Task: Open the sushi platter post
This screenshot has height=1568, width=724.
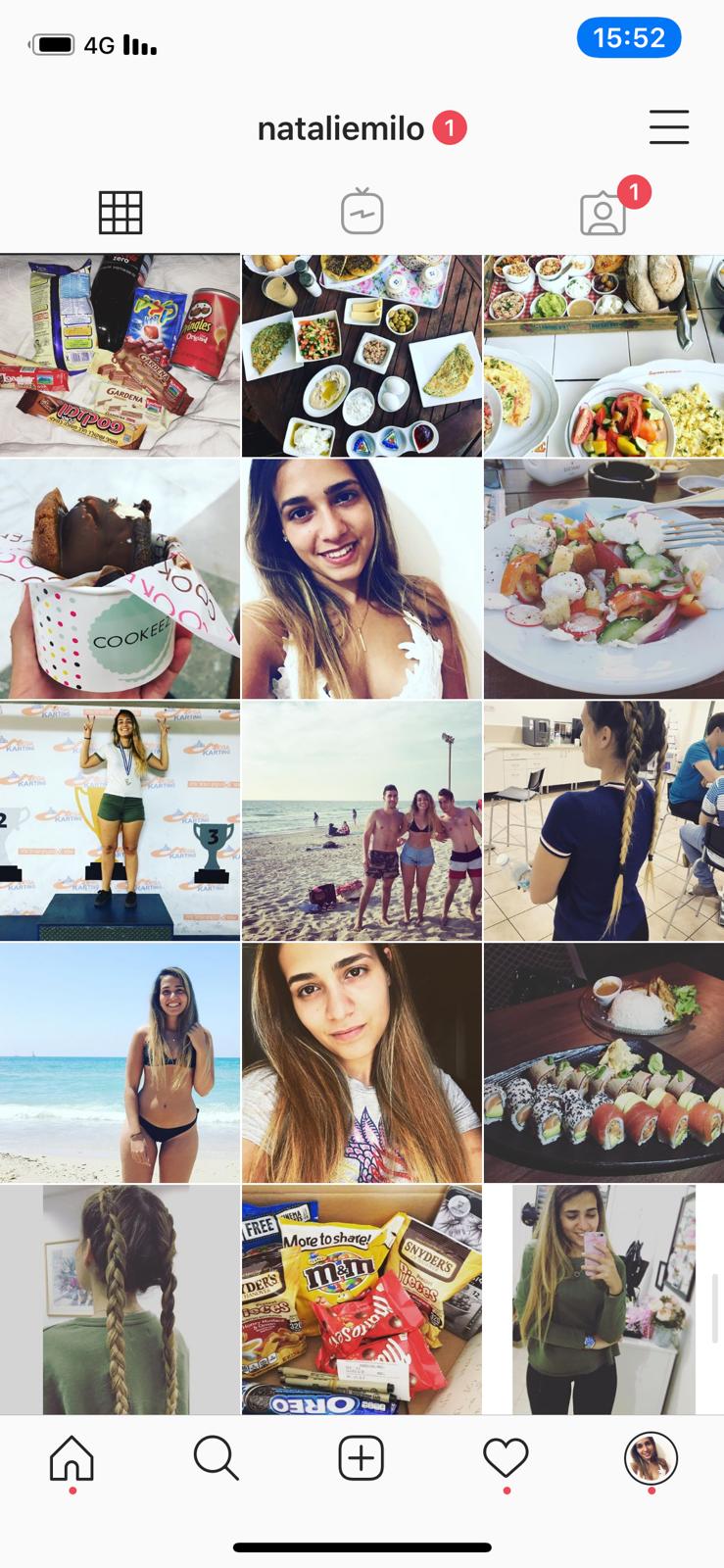Action: click(x=603, y=1063)
